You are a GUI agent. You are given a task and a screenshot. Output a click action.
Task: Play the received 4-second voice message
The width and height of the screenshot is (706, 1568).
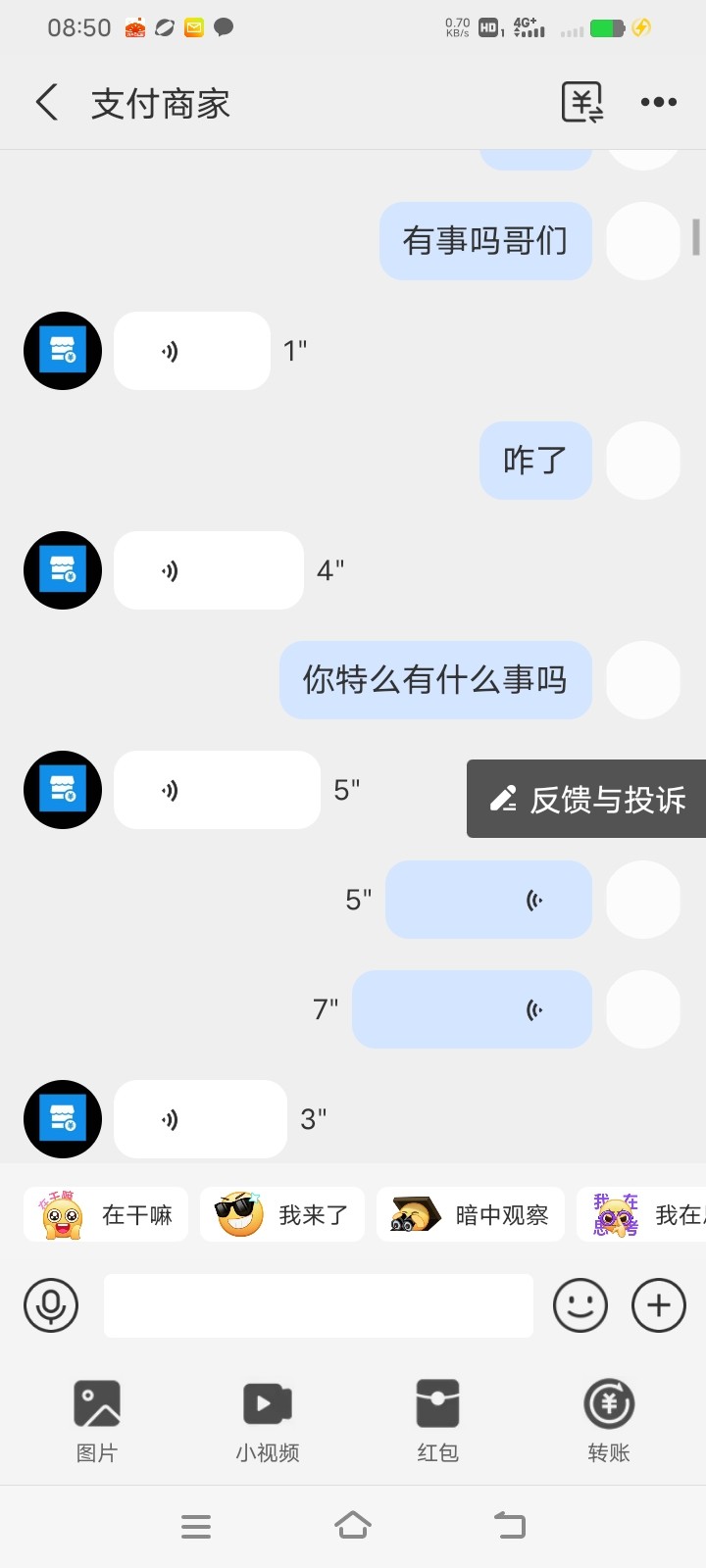coord(209,570)
